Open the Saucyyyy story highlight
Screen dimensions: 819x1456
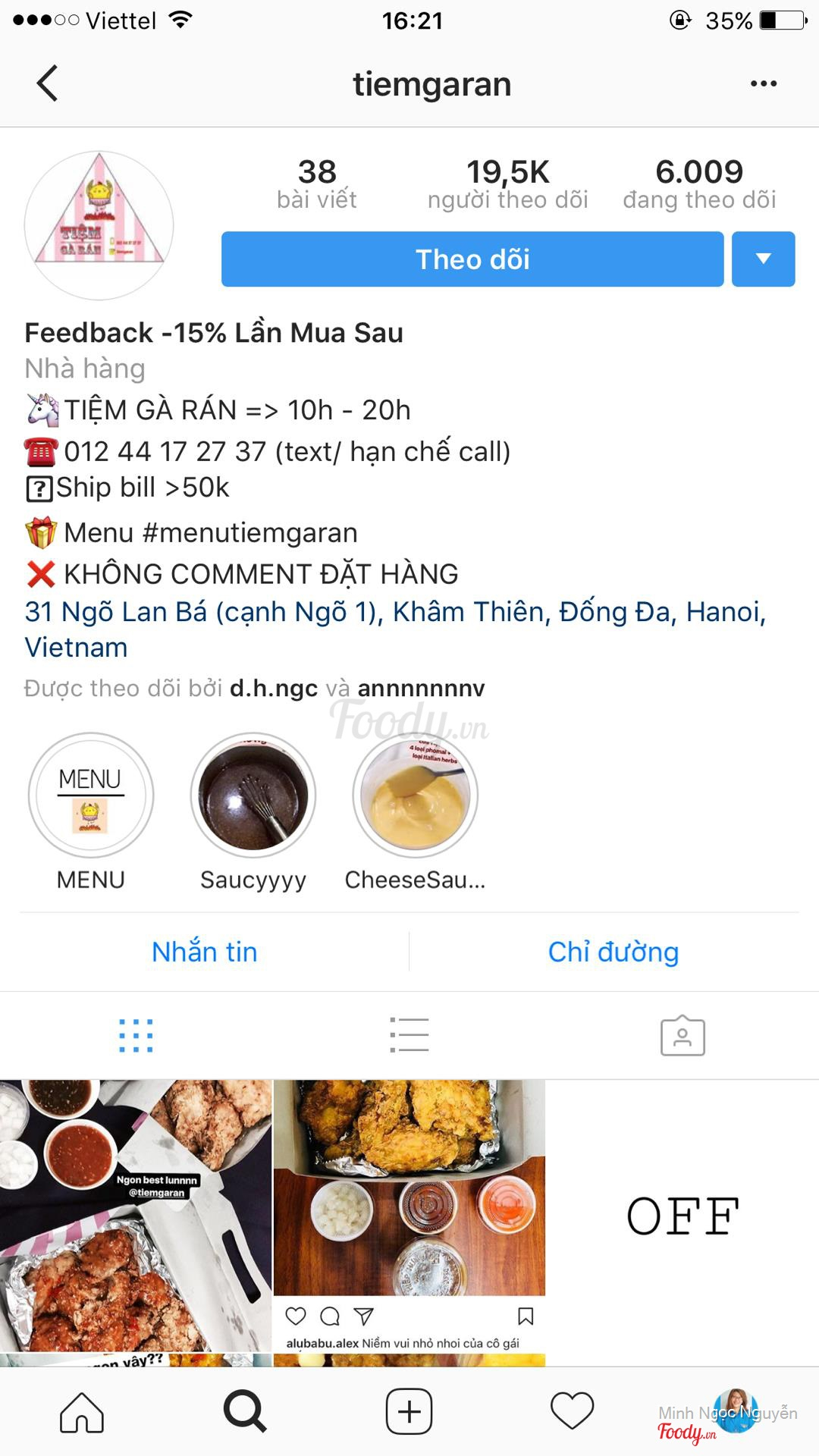click(x=253, y=795)
